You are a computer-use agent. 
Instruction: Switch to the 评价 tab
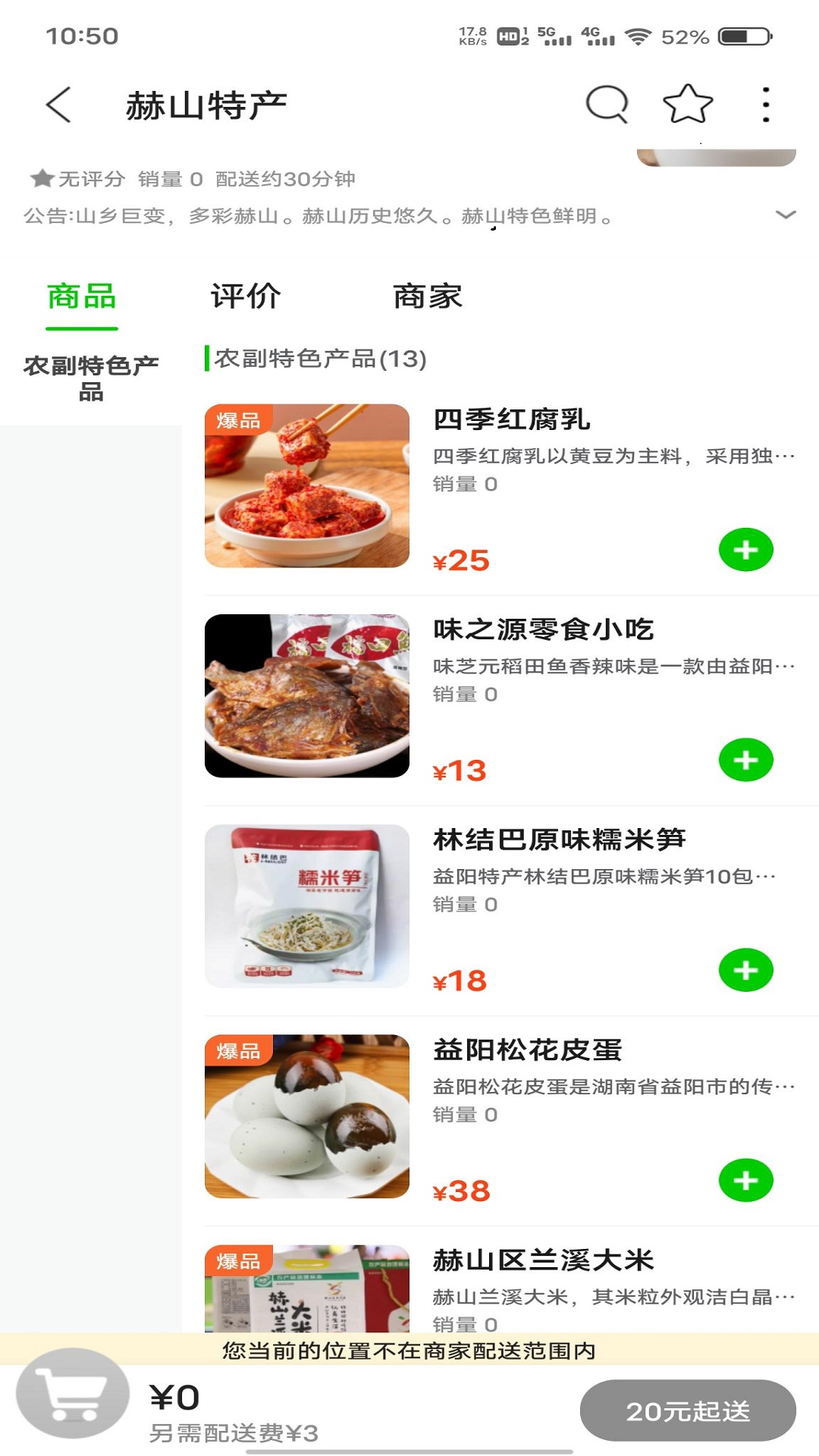[x=246, y=297]
